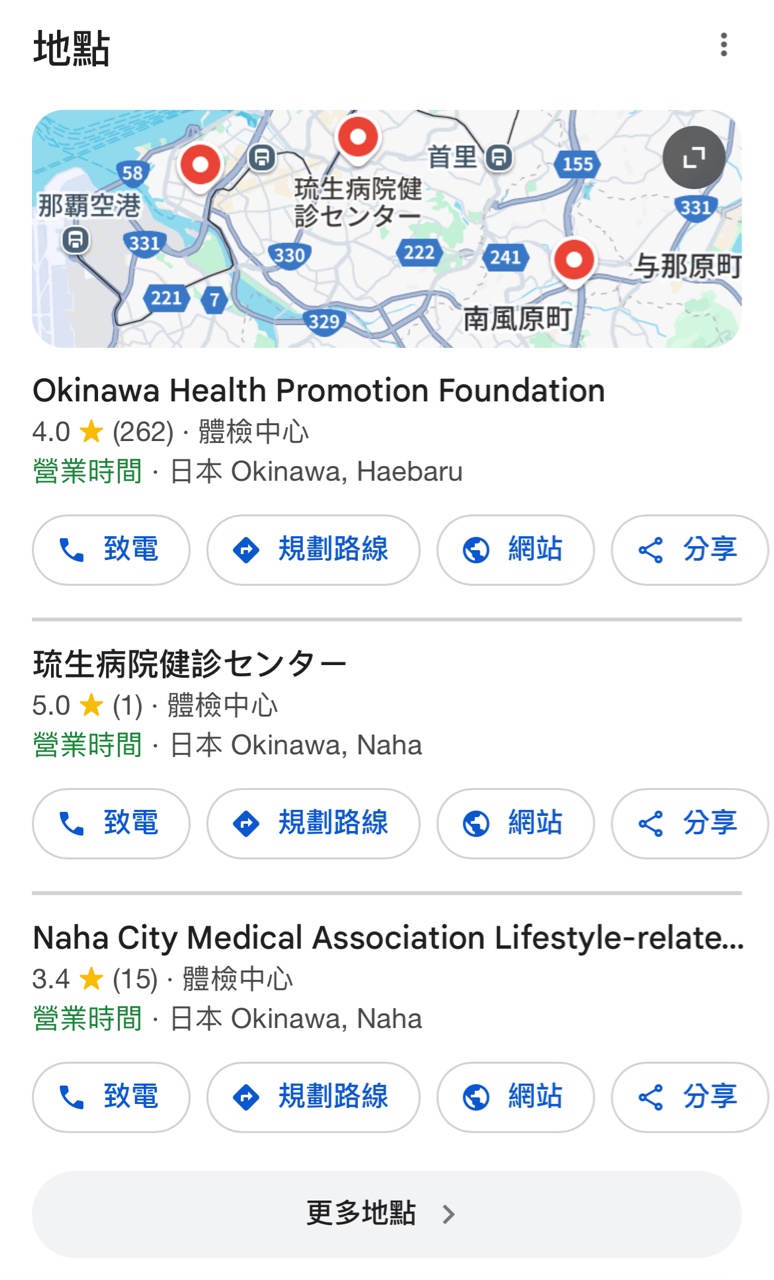Visit Naha City Medical Association website
This screenshot has height=1280, width=774.
(x=515, y=1097)
